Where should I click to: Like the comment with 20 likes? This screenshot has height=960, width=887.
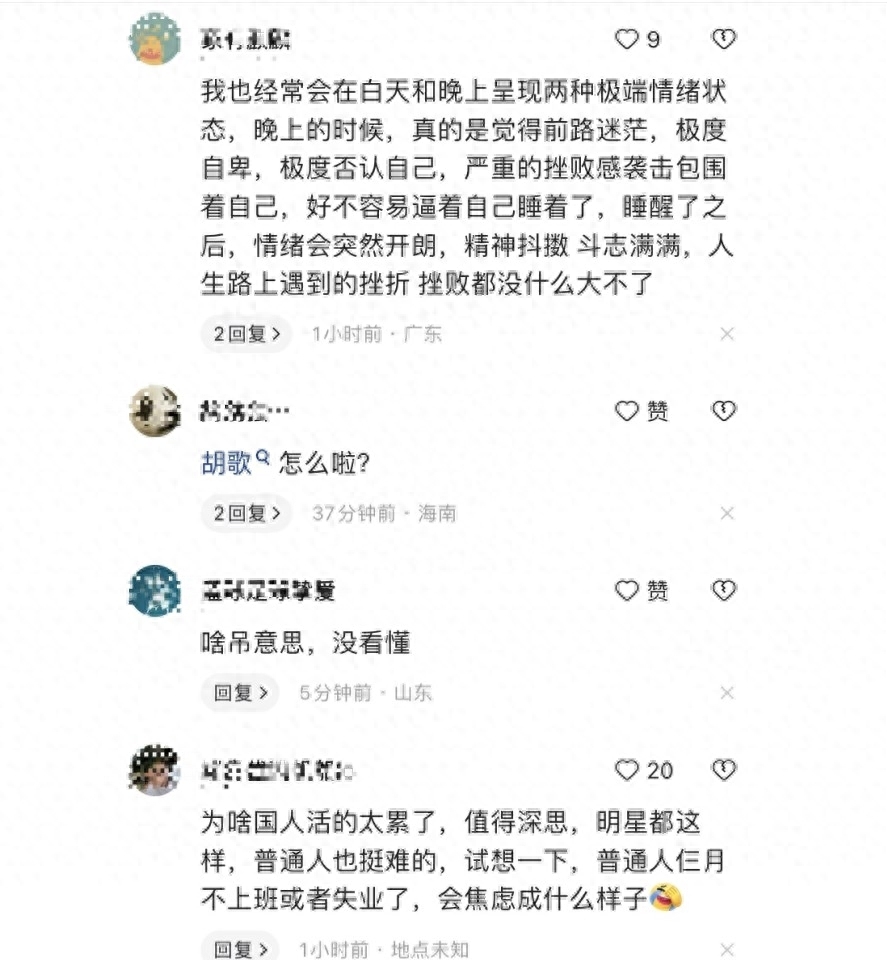click(x=627, y=770)
